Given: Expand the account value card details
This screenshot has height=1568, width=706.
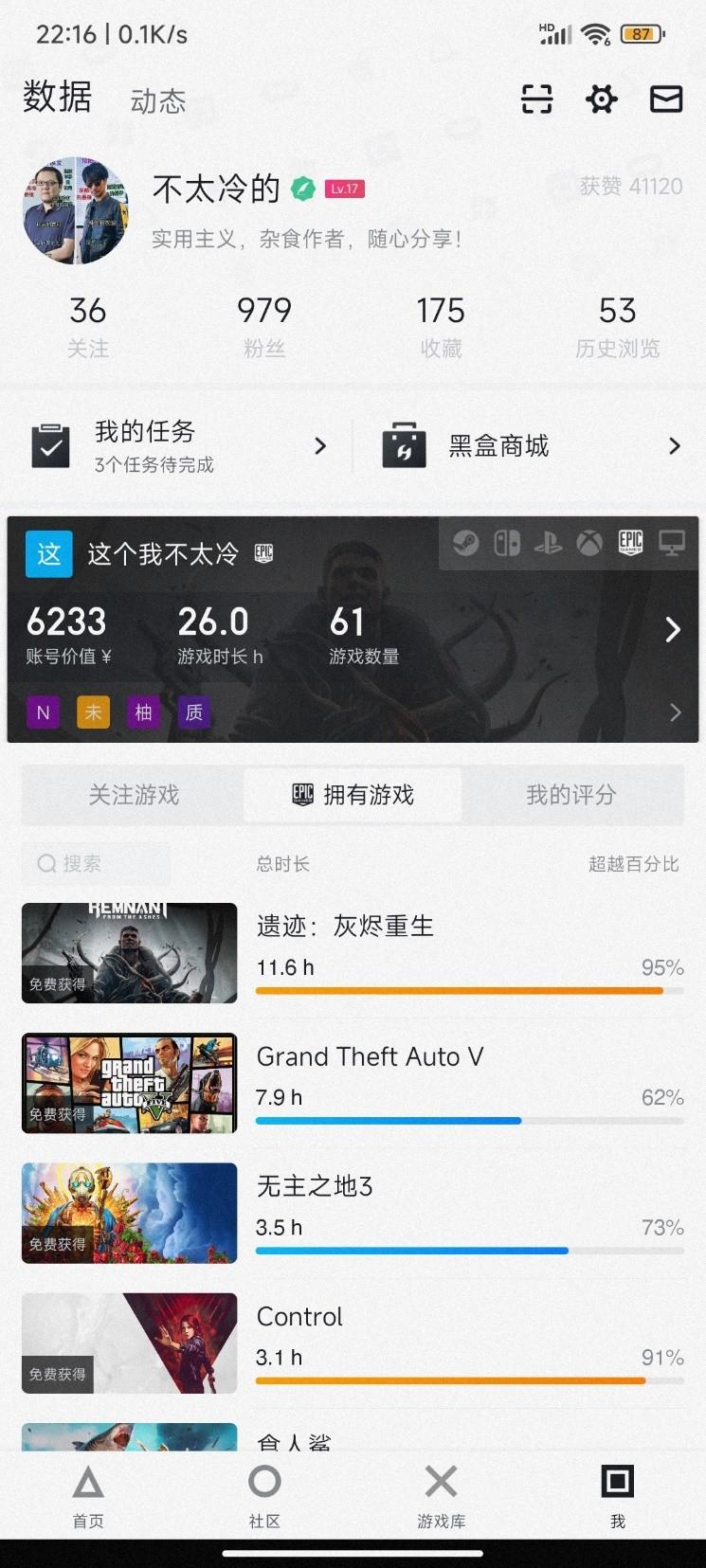Looking at the screenshot, I should (673, 629).
